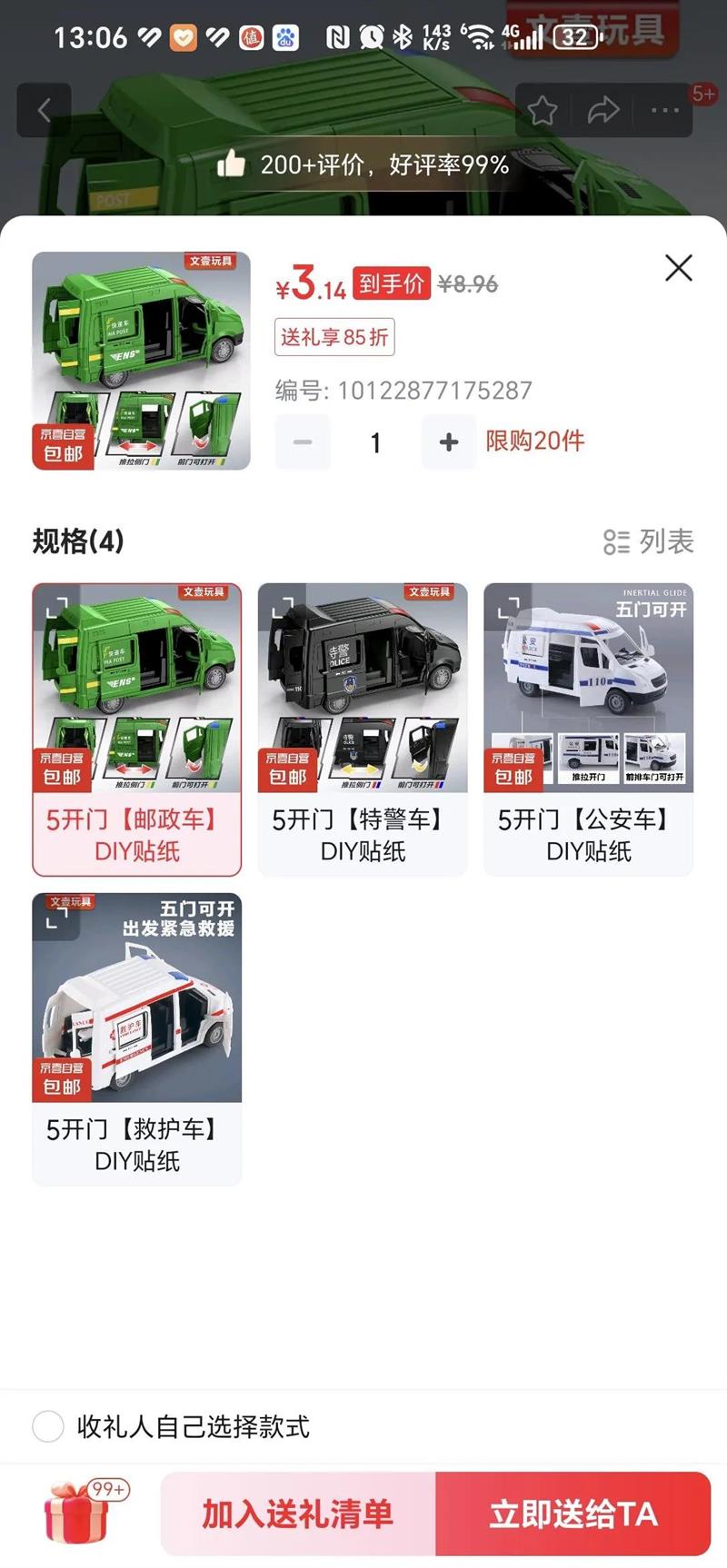
Task: Pick the 5开门【公安车】 variant
Action: point(588,729)
